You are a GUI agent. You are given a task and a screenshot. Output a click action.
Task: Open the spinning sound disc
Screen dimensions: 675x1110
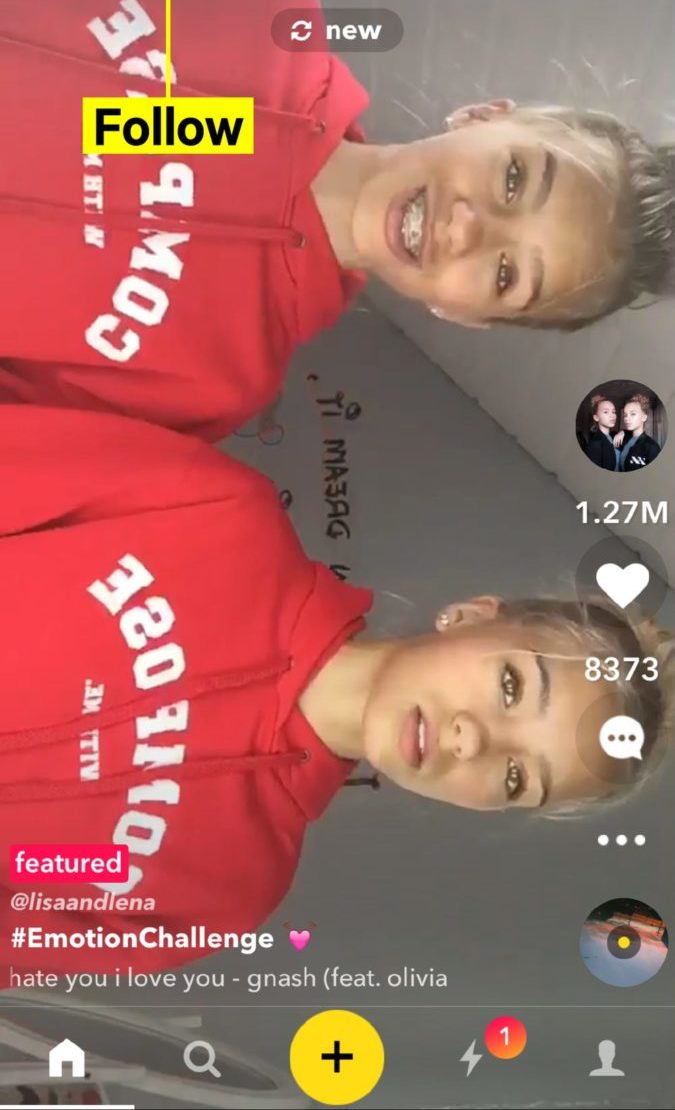click(x=624, y=942)
